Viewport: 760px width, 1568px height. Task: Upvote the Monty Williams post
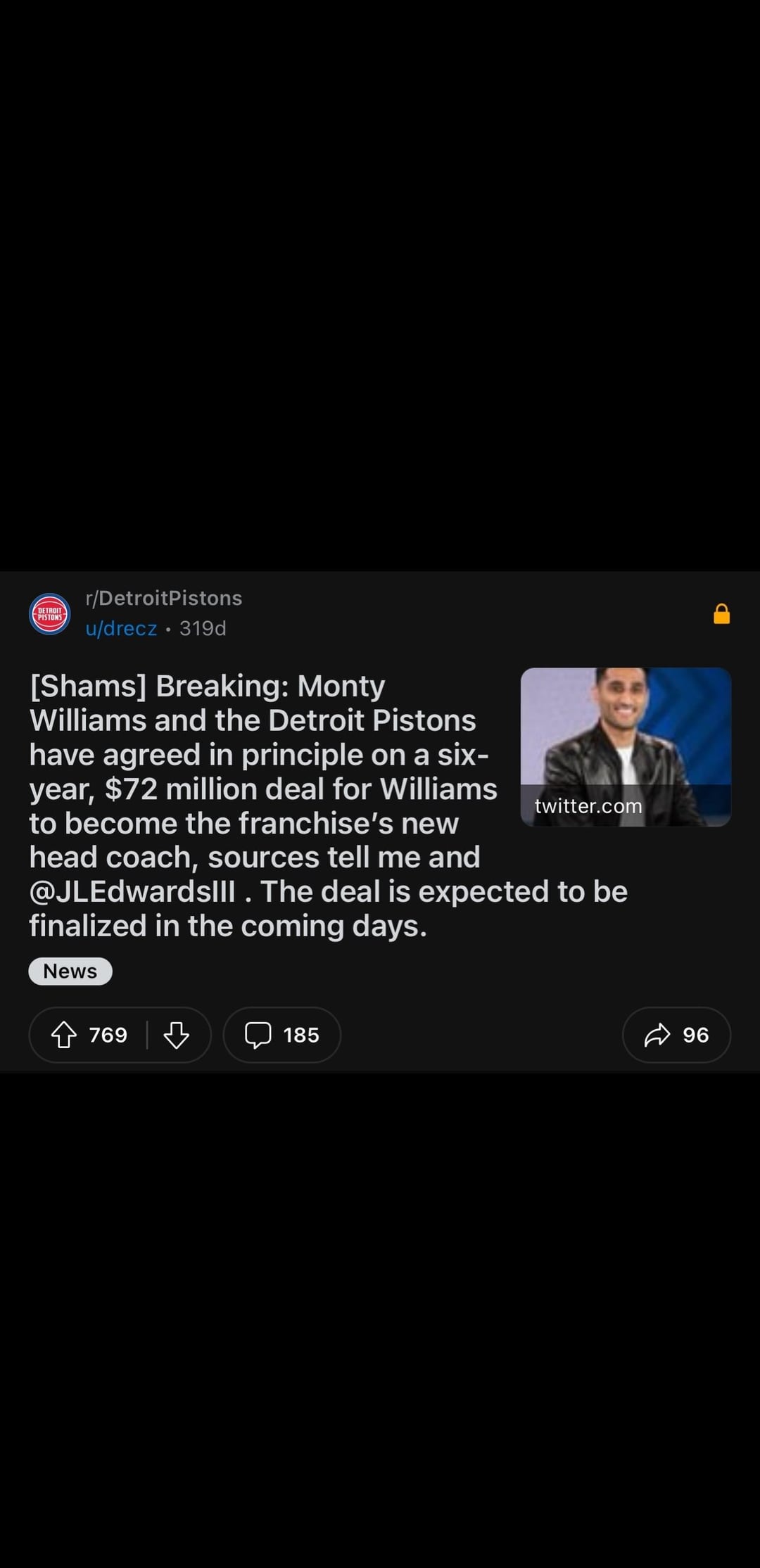[x=64, y=1035]
